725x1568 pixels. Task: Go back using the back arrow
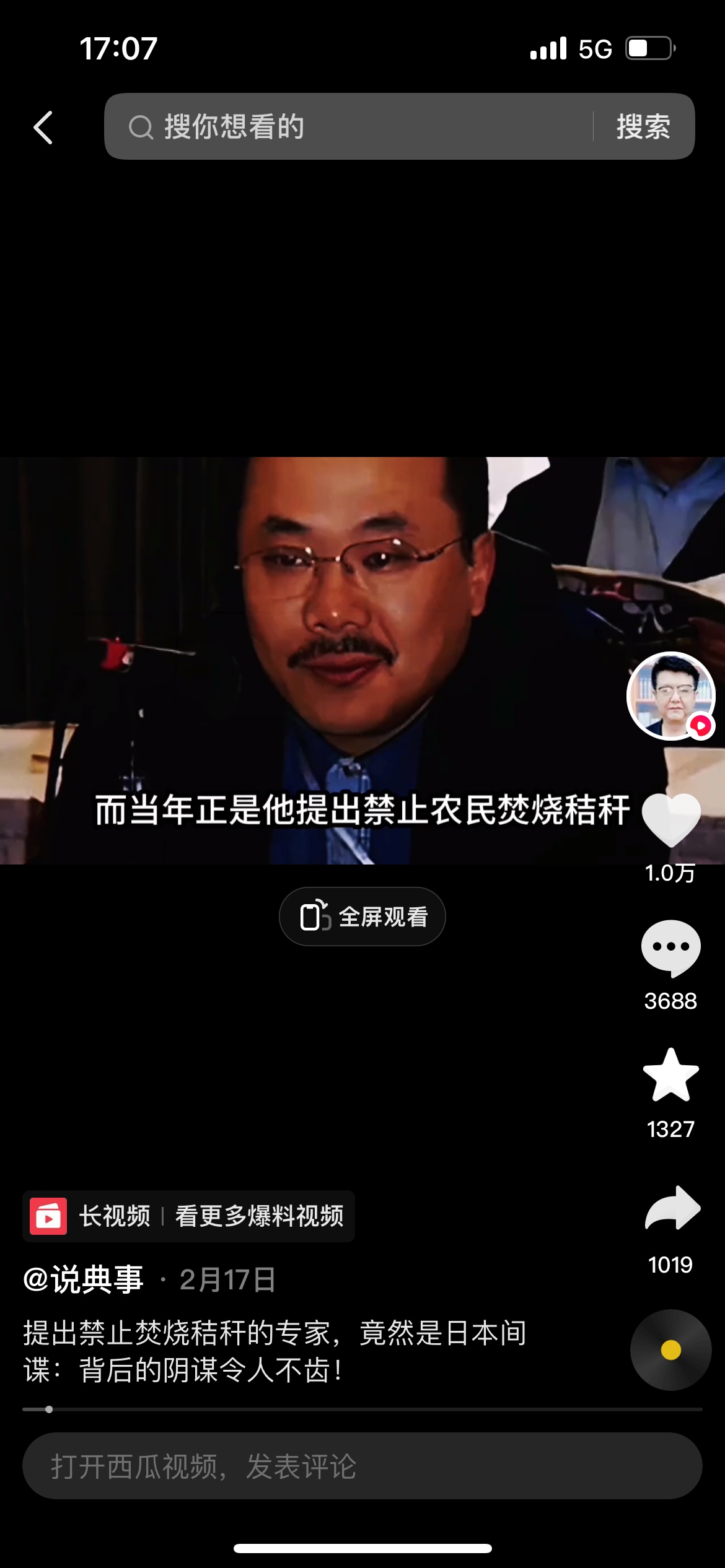pyautogui.click(x=43, y=128)
